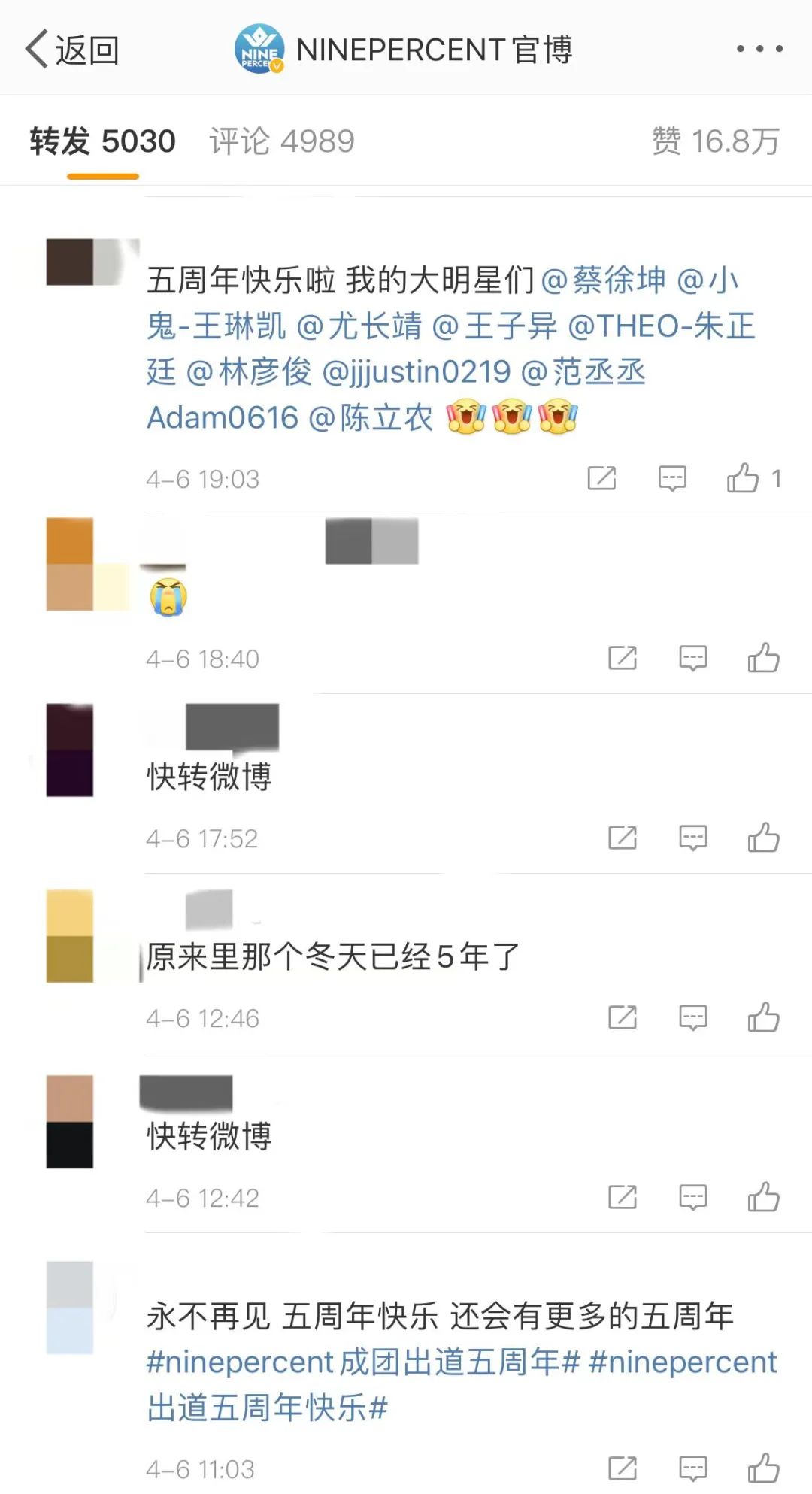
Task: Open NINEPERCENT官博 profile avatar in header
Action: coord(259,50)
